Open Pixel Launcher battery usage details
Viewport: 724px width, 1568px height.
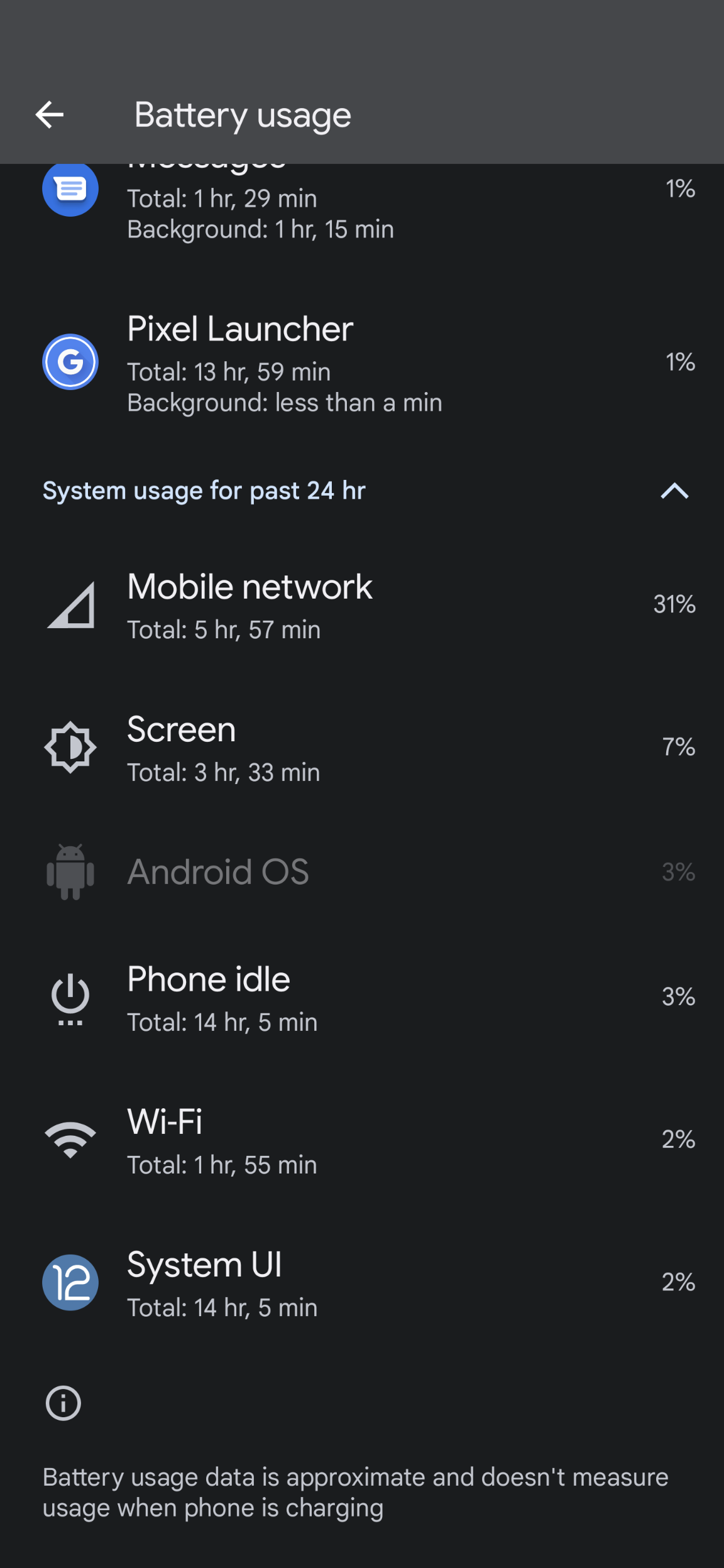point(284,362)
